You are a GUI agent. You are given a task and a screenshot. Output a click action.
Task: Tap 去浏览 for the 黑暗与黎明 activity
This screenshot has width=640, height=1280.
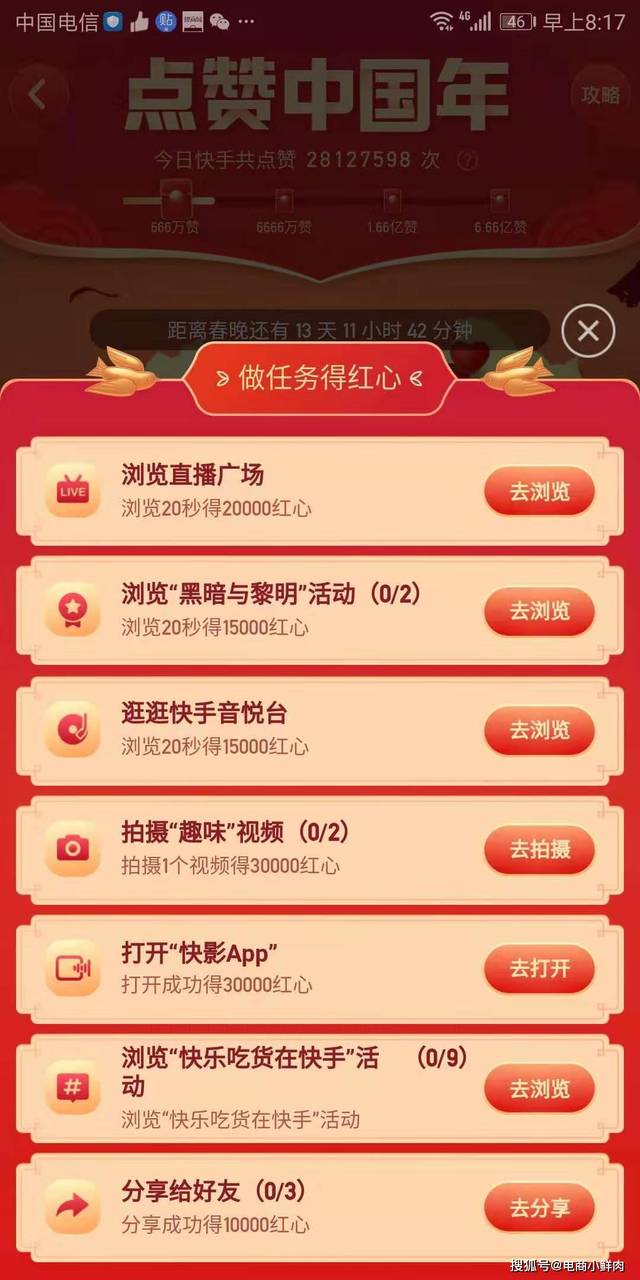coord(539,610)
